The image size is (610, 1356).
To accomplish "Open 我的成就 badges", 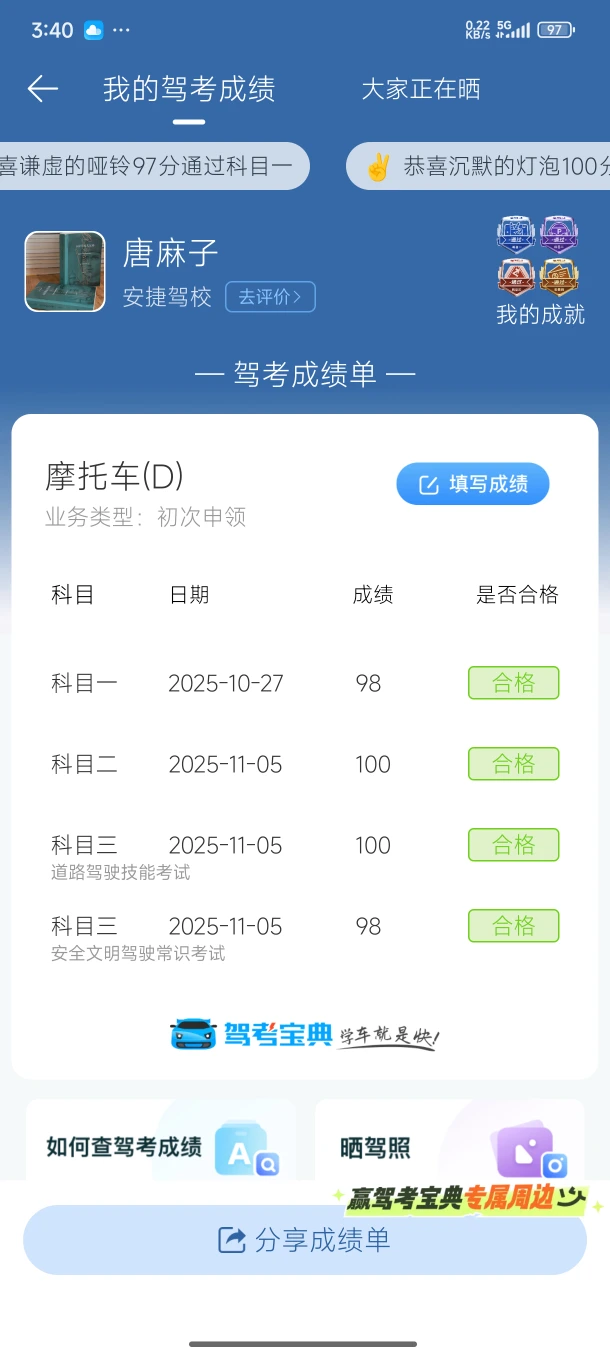I will tap(540, 270).
